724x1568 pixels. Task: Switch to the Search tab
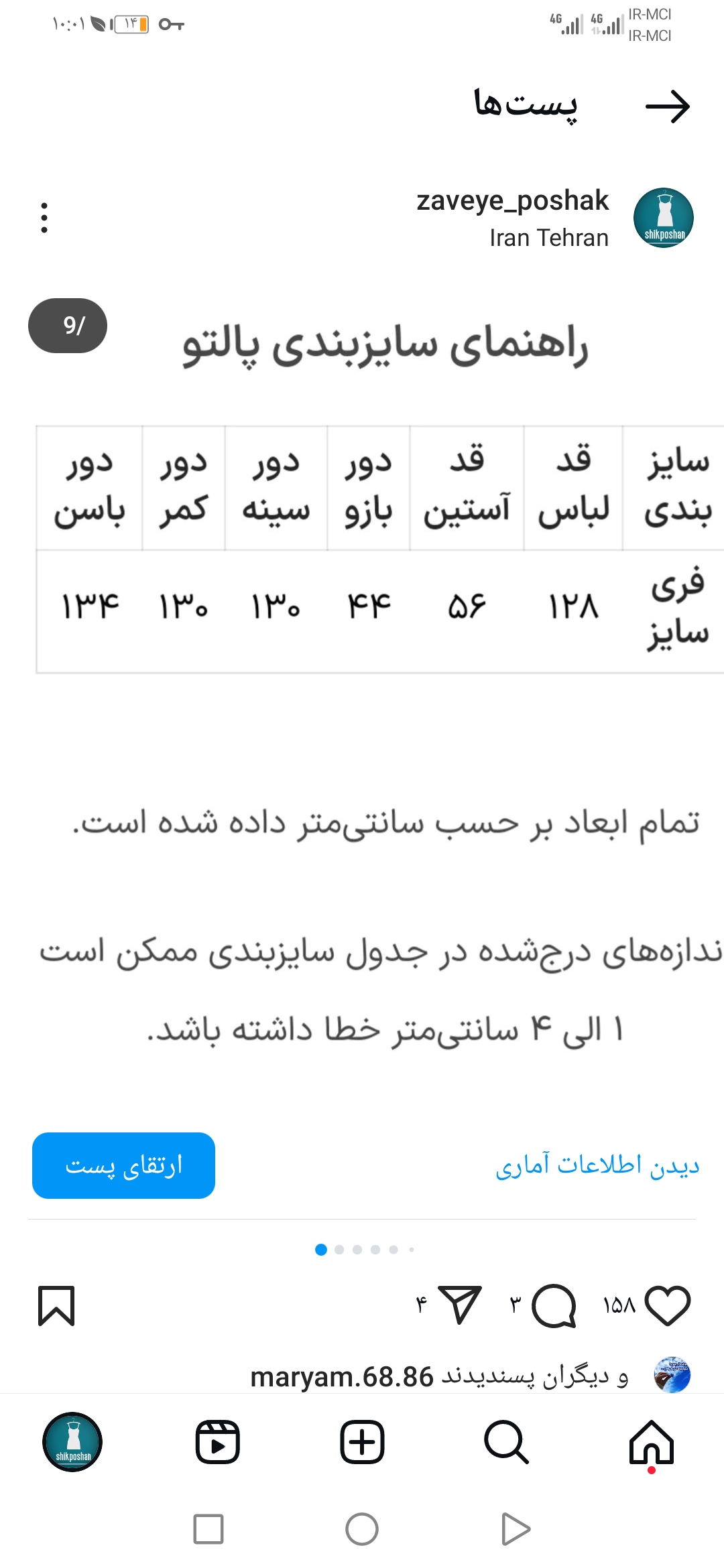tap(506, 1442)
